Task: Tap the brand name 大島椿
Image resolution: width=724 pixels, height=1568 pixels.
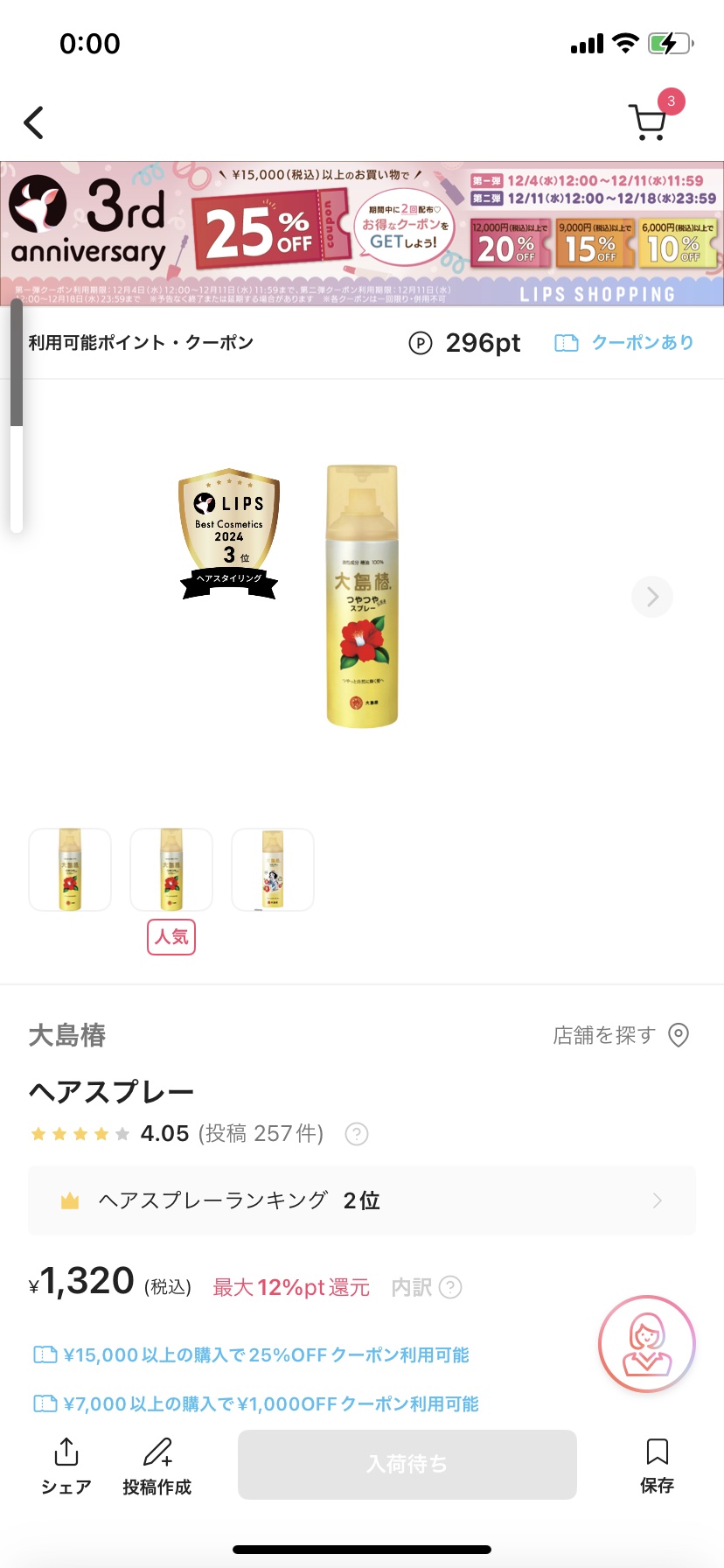Action: (67, 1035)
